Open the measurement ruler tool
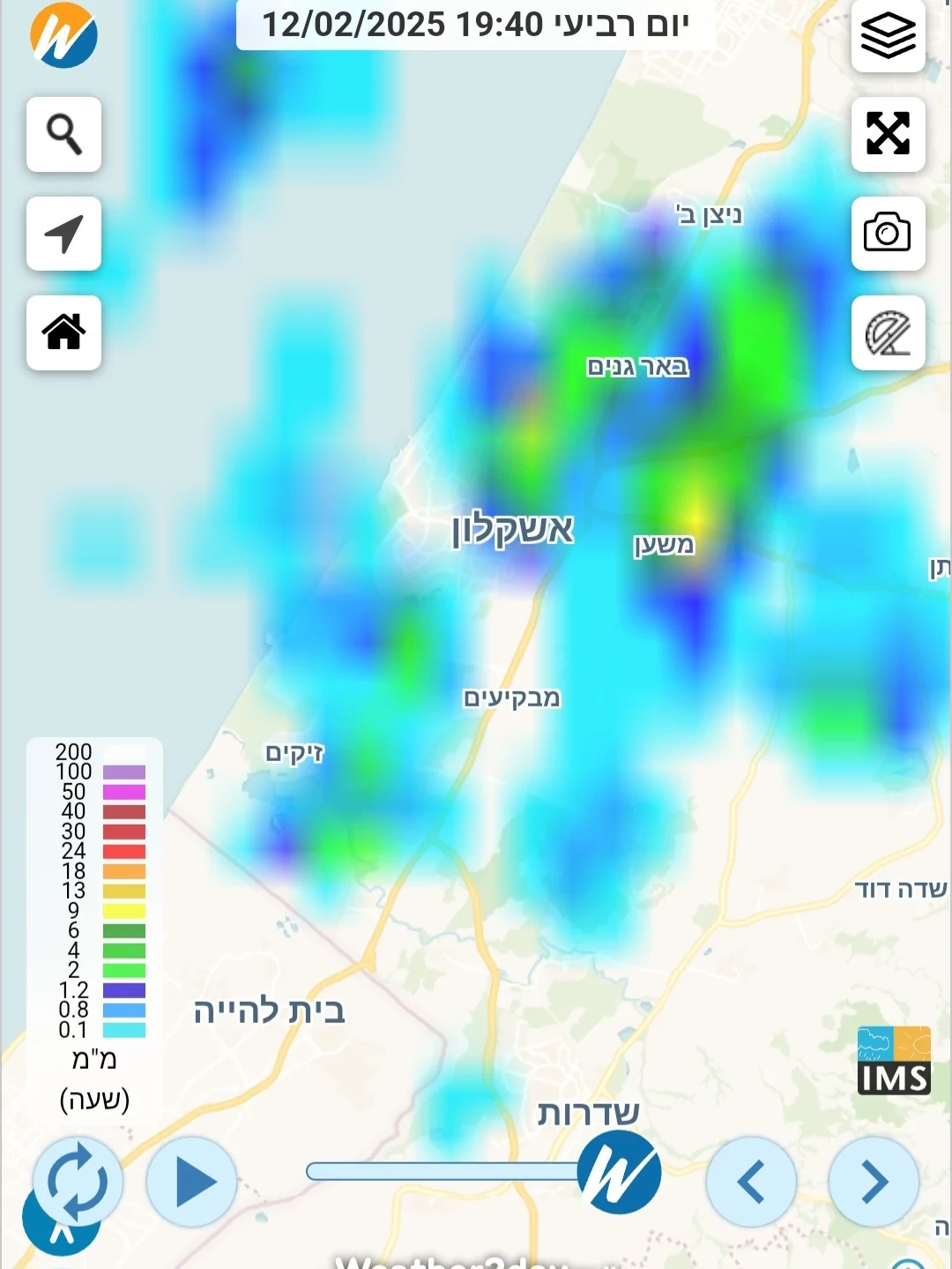Image resolution: width=952 pixels, height=1269 pixels. [x=888, y=333]
